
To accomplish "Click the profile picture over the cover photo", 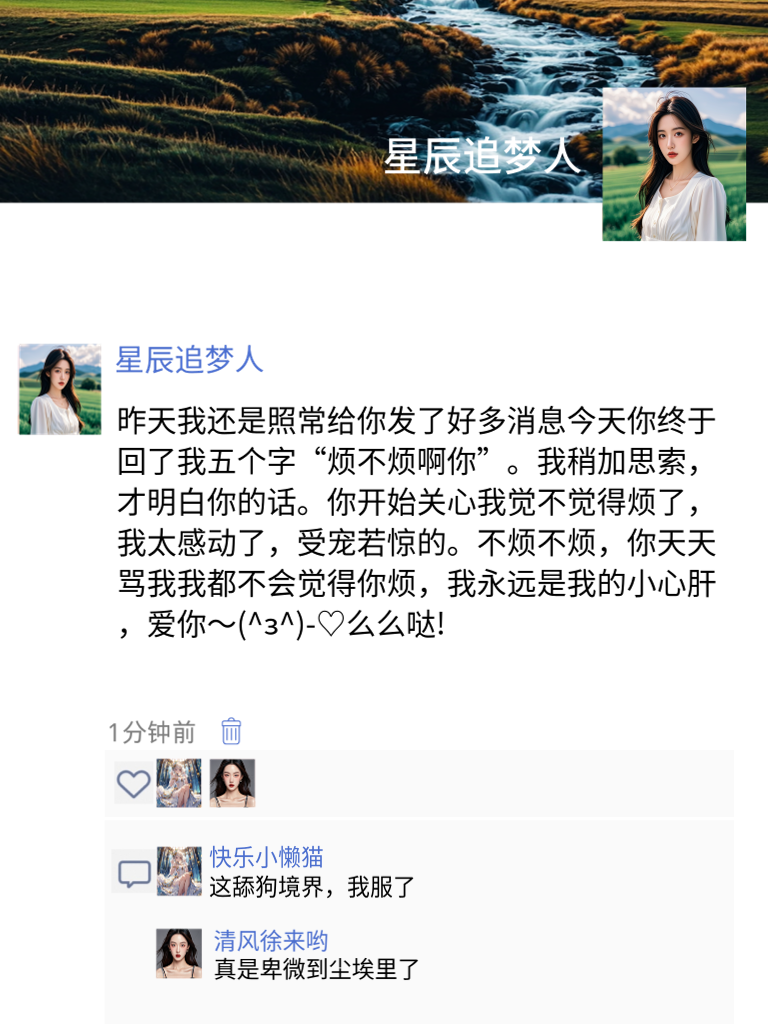I will 673,163.
